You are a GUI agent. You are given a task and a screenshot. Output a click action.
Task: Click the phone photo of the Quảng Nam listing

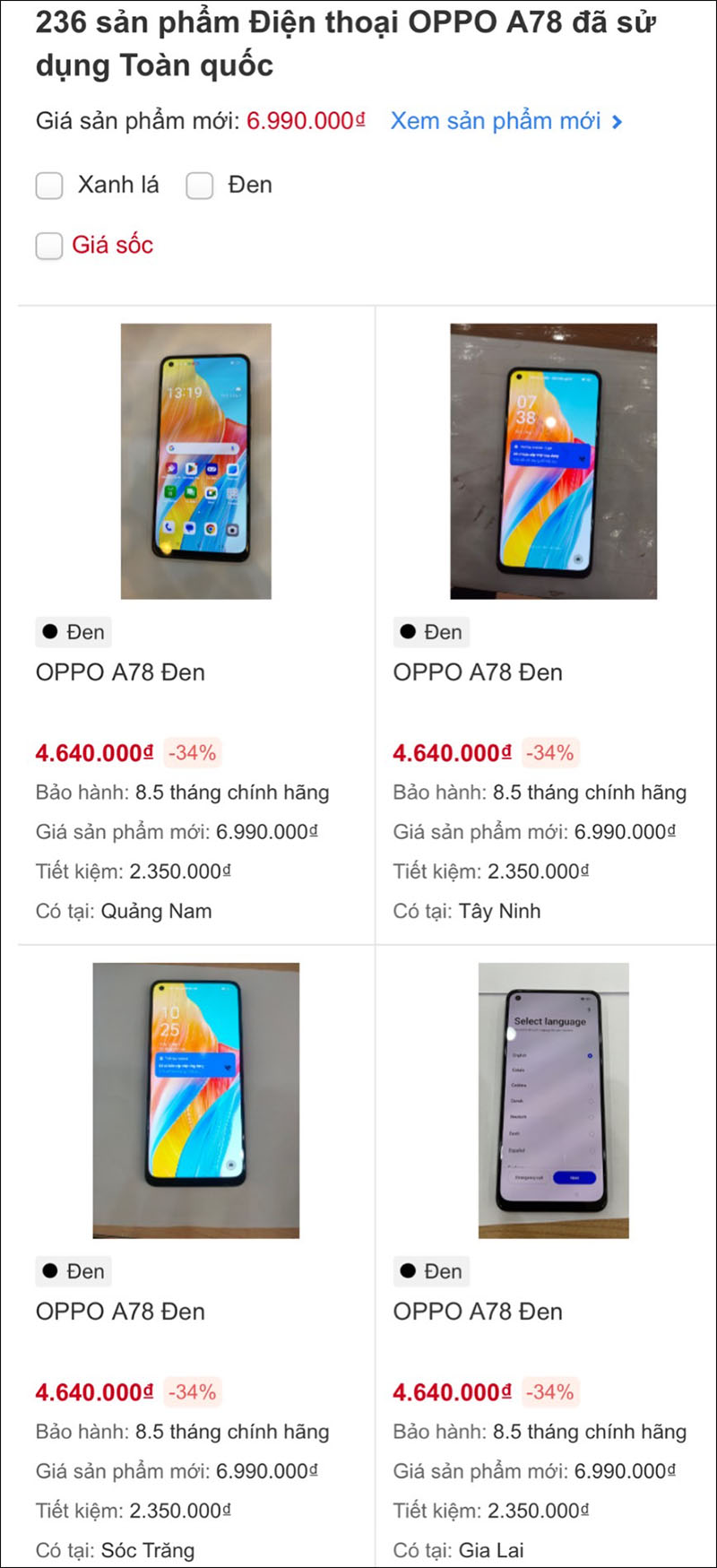[x=197, y=462]
